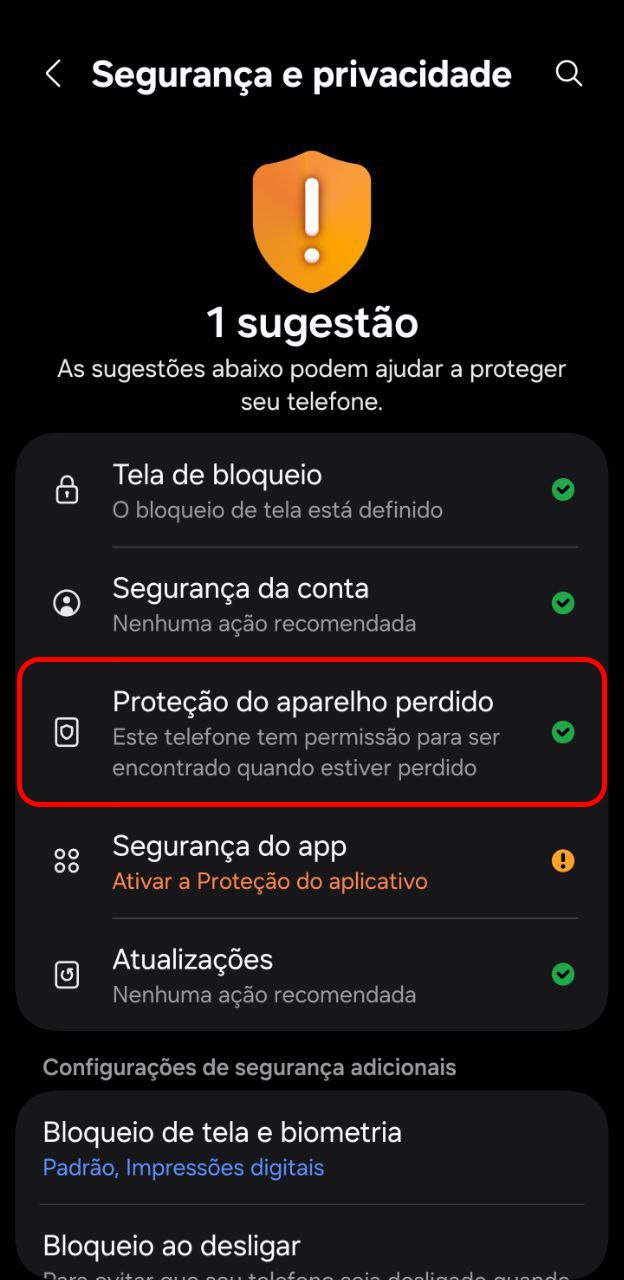Image resolution: width=624 pixels, height=1280 pixels.
Task: Go back from Segurança e privacidade
Action: tap(54, 74)
